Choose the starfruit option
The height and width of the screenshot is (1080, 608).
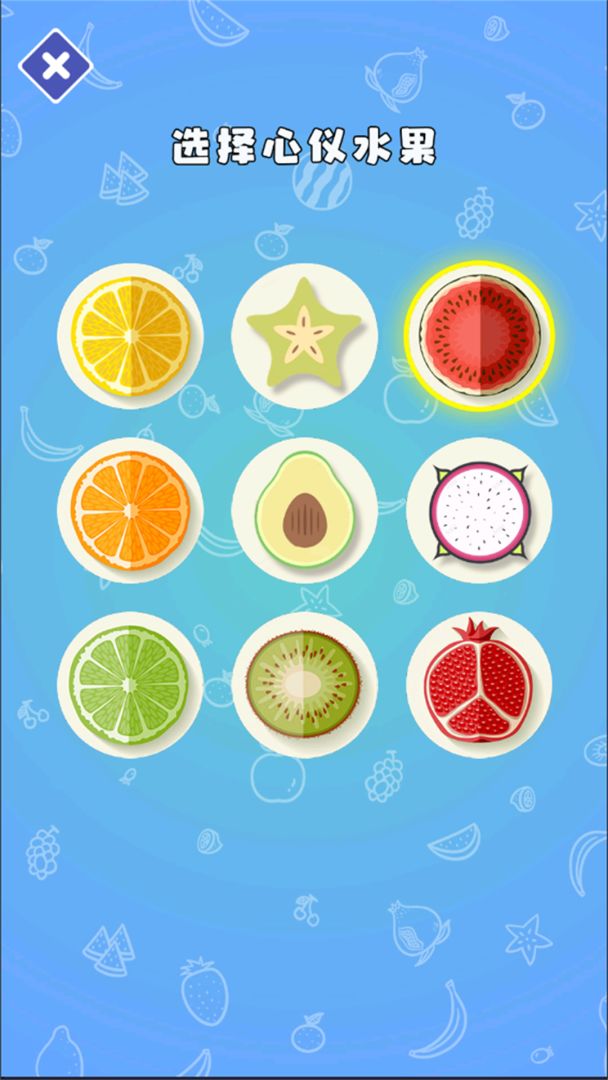pyautogui.click(x=304, y=336)
